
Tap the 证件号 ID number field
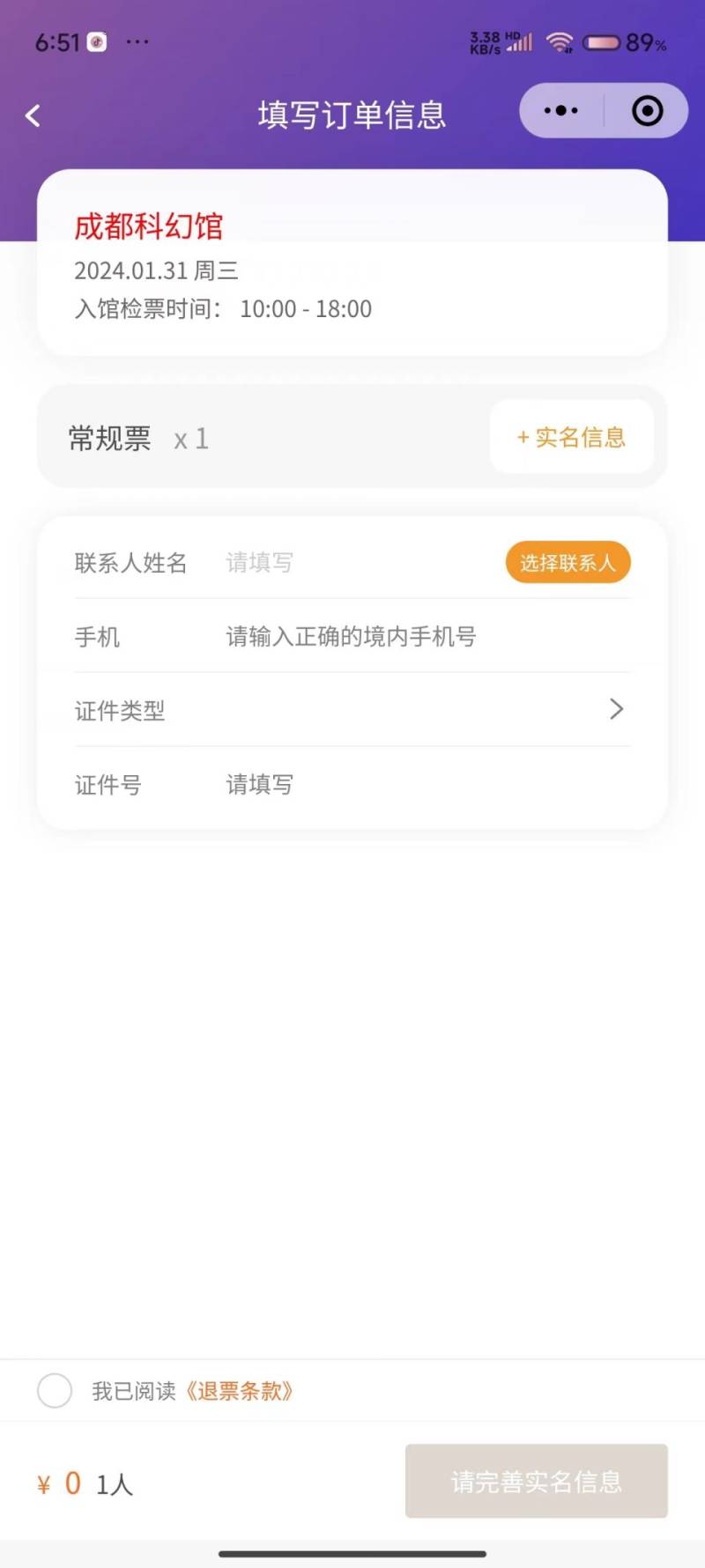pyautogui.click(x=427, y=784)
